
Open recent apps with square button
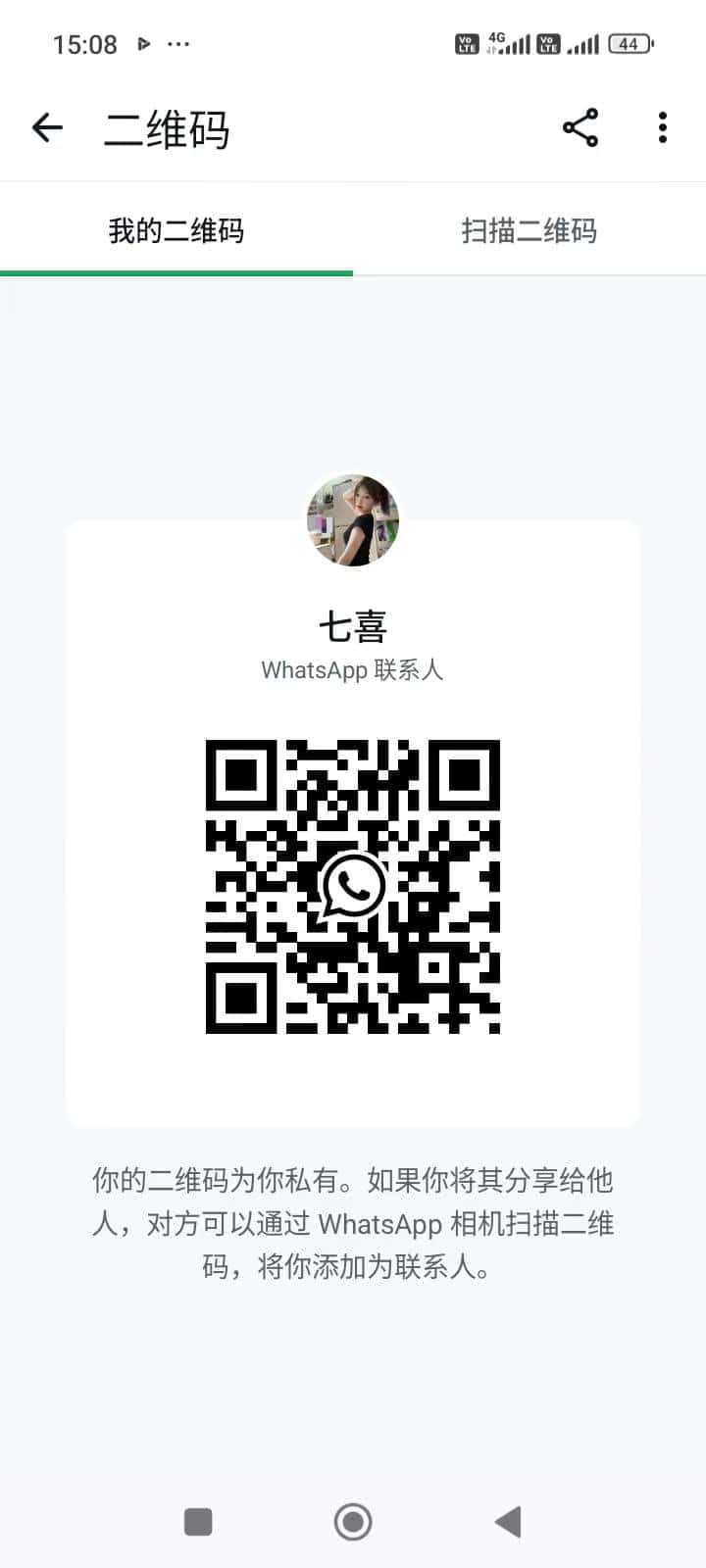pyautogui.click(x=198, y=1522)
